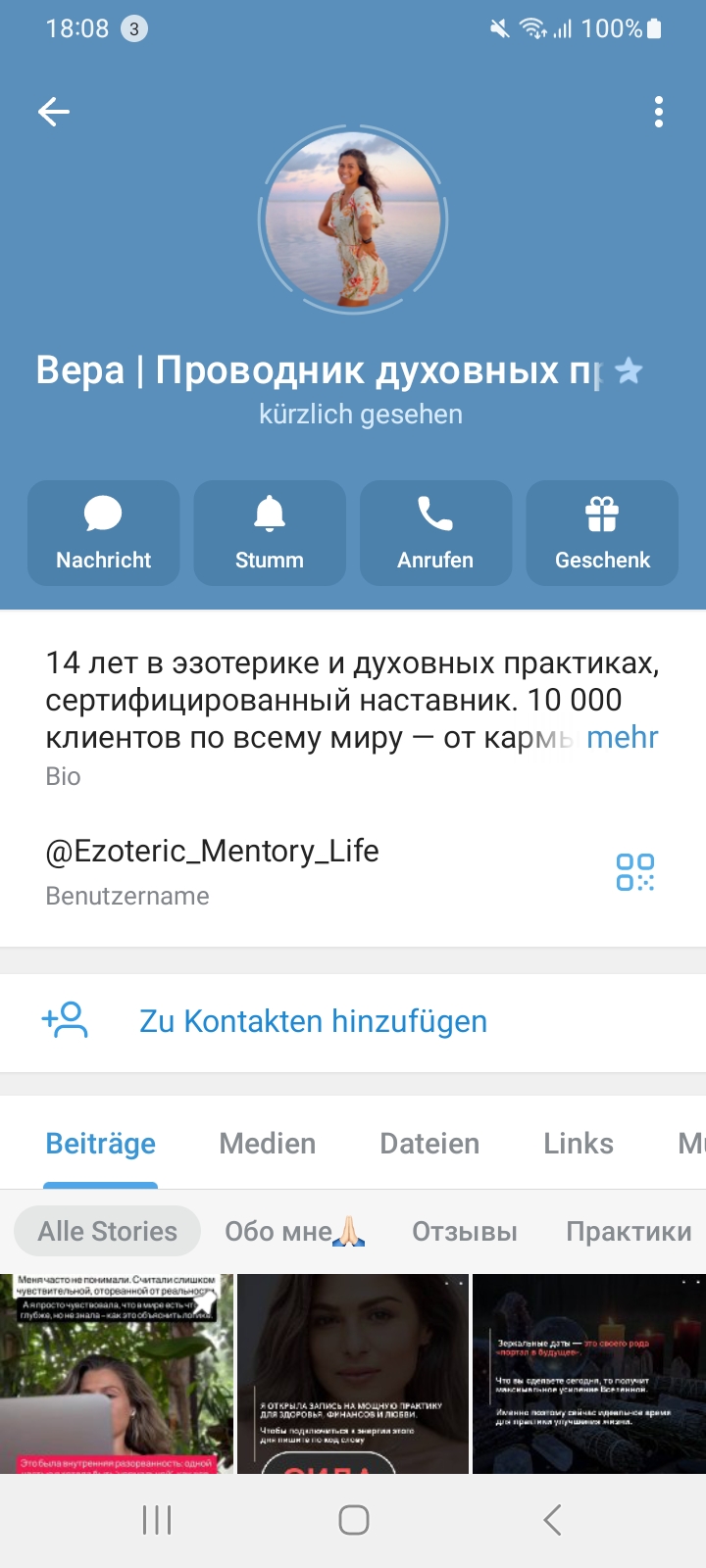Switch to the Dateien tab
This screenshot has width=706, height=1568.
[x=429, y=1144]
